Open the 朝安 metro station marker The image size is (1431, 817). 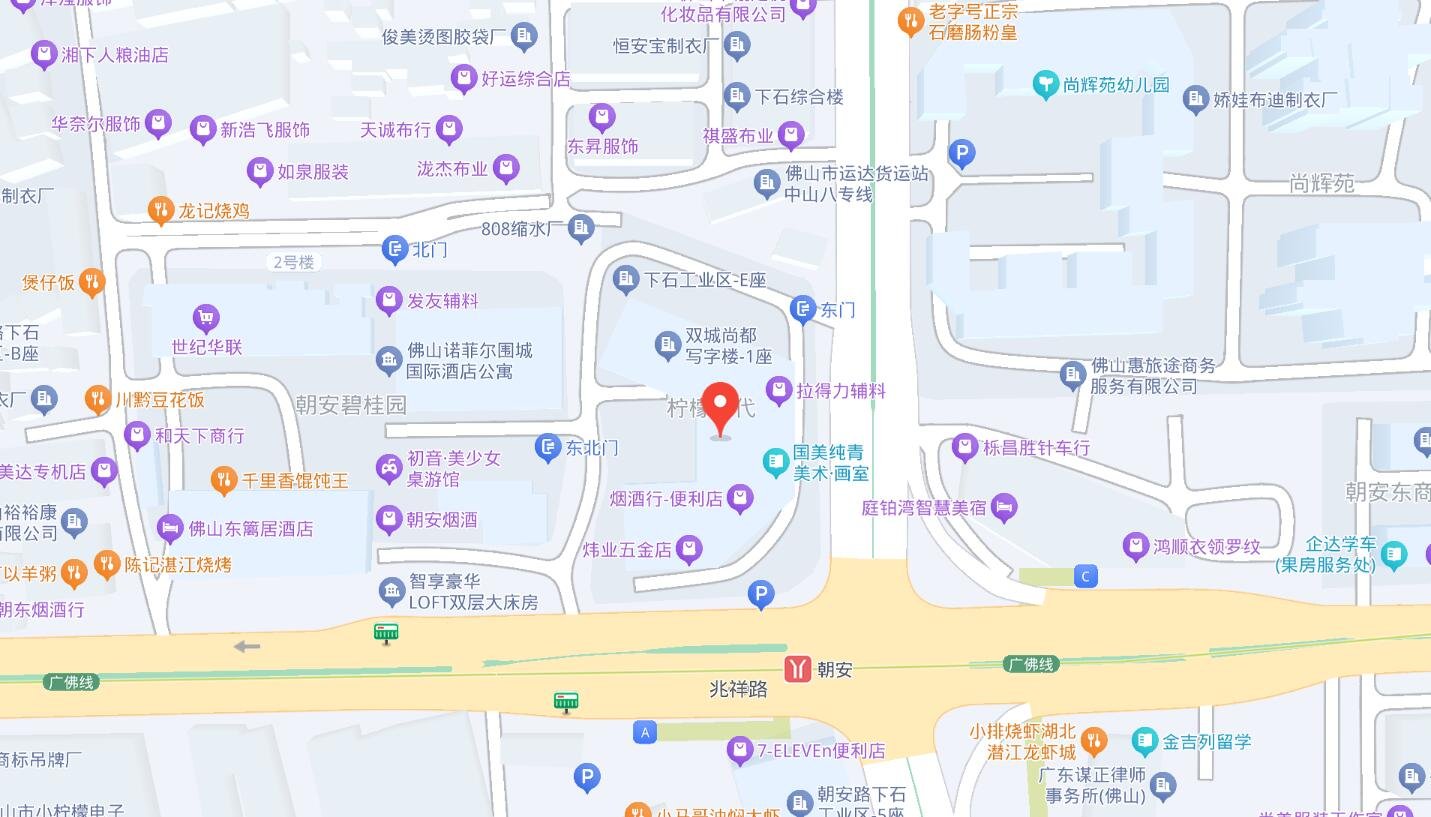click(797, 669)
